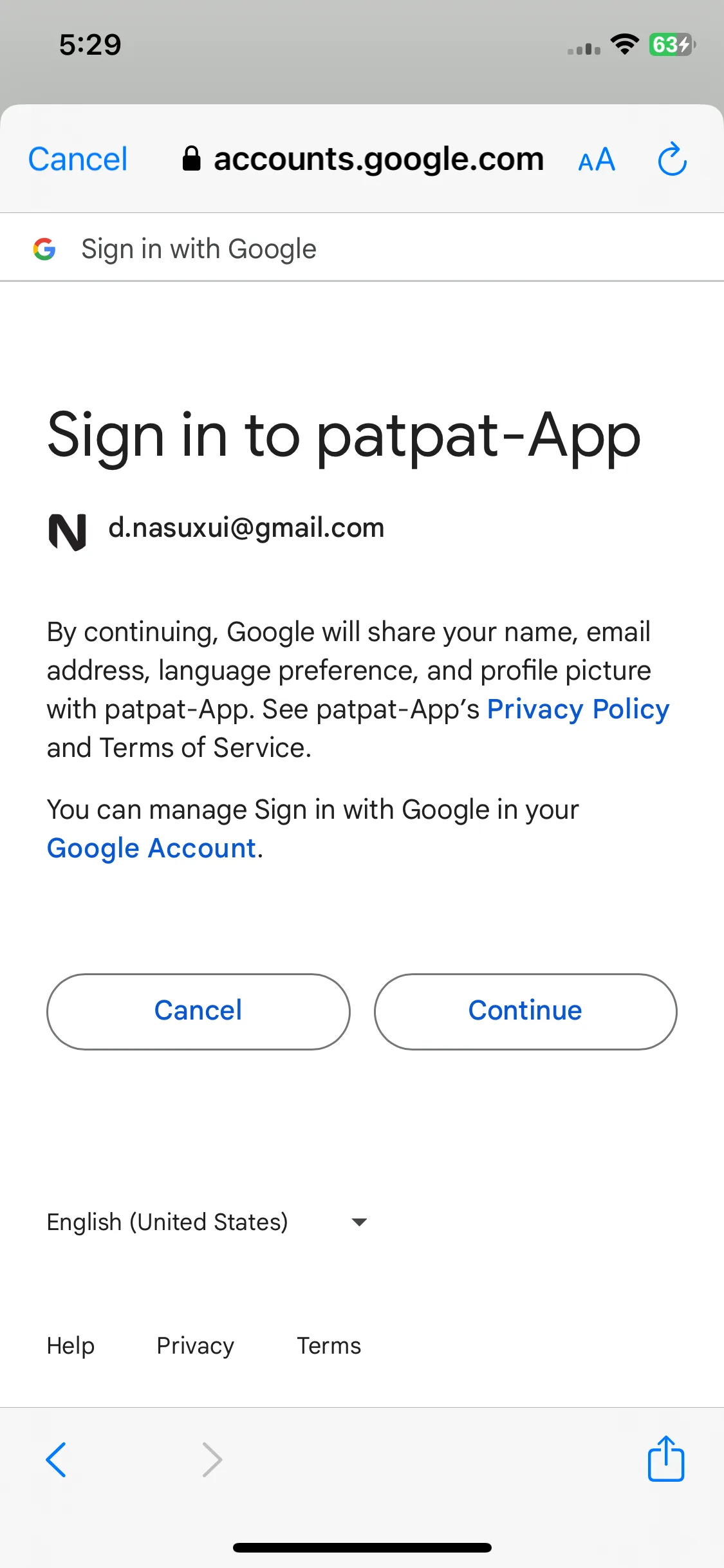Image resolution: width=724 pixels, height=1568 pixels.
Task: Expand the English (United States) language dropdown
Action: coord(206,1222)
